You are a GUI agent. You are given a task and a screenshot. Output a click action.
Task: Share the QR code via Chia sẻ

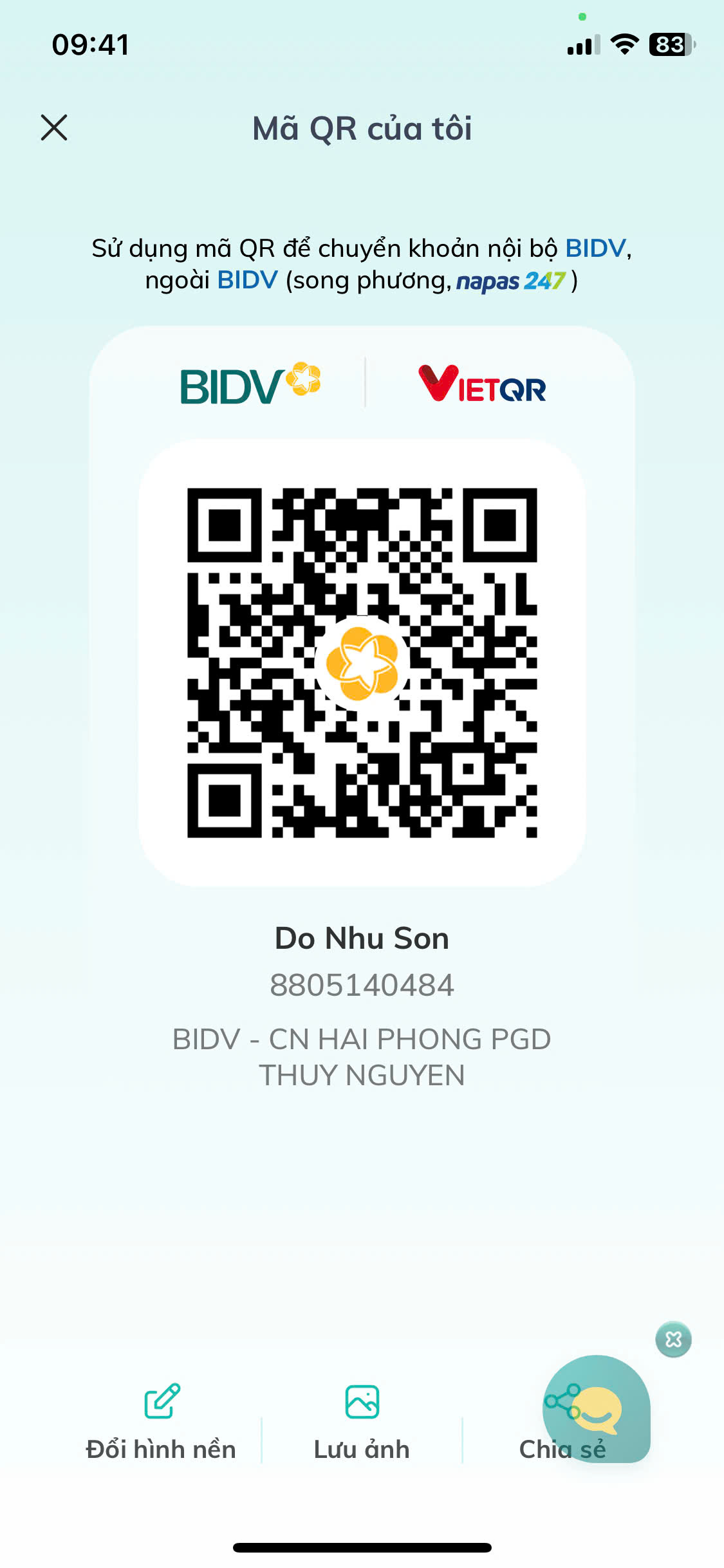point(562,1422)
